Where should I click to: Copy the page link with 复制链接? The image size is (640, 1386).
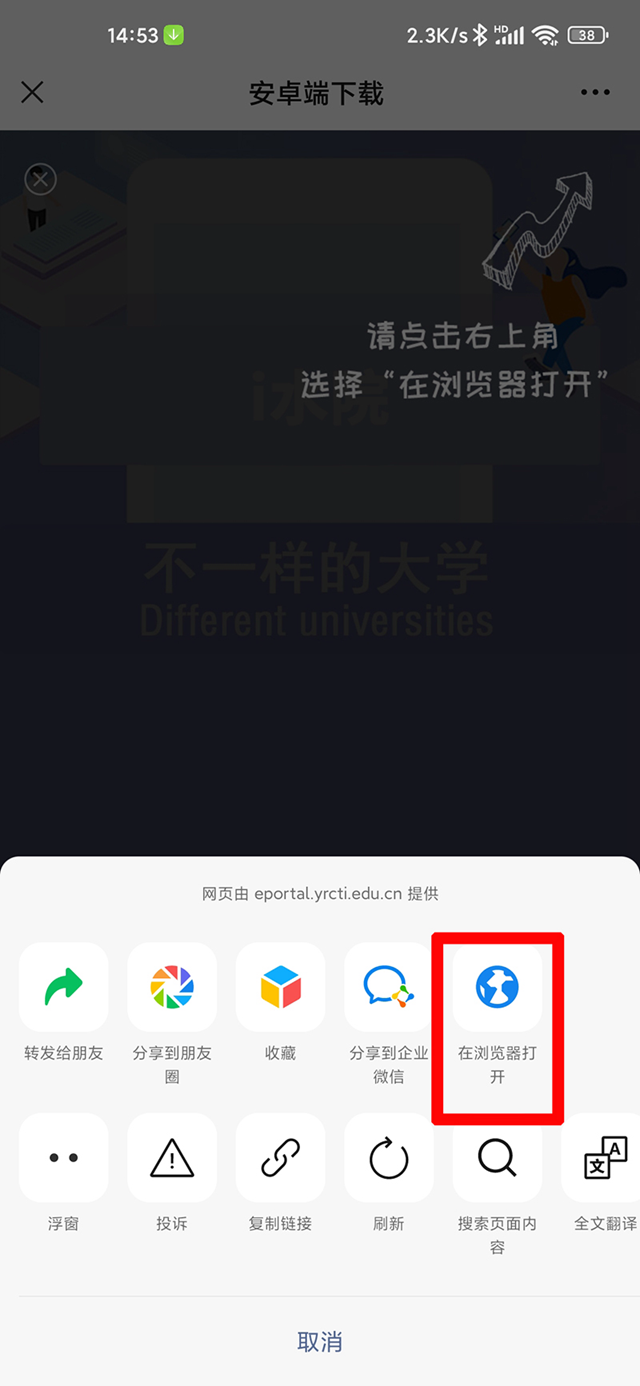tap(280, 1158)
